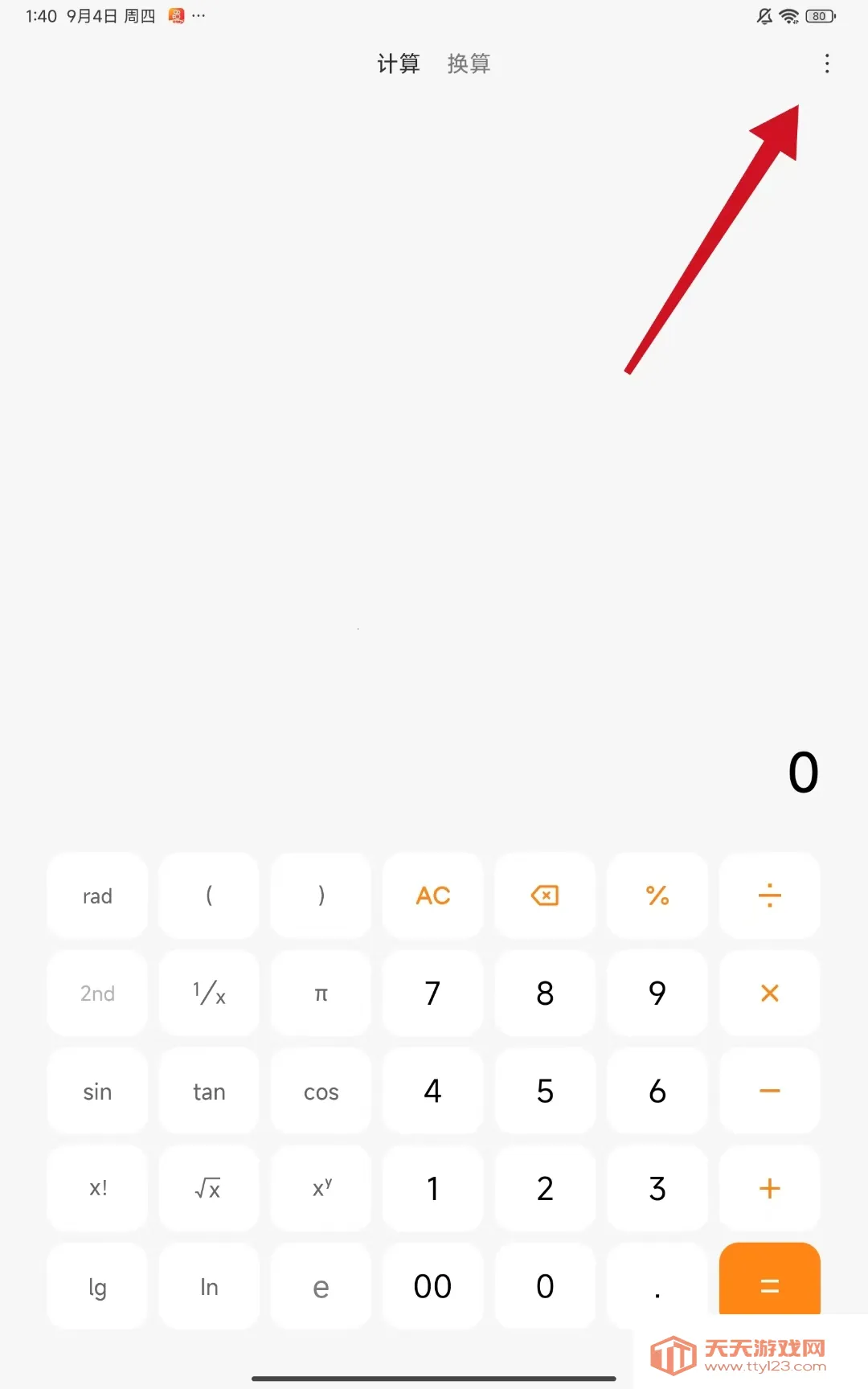This screenshot has height=1389, width=868.
Task: Clear everything with AC
Action: (x=432, y=895)
